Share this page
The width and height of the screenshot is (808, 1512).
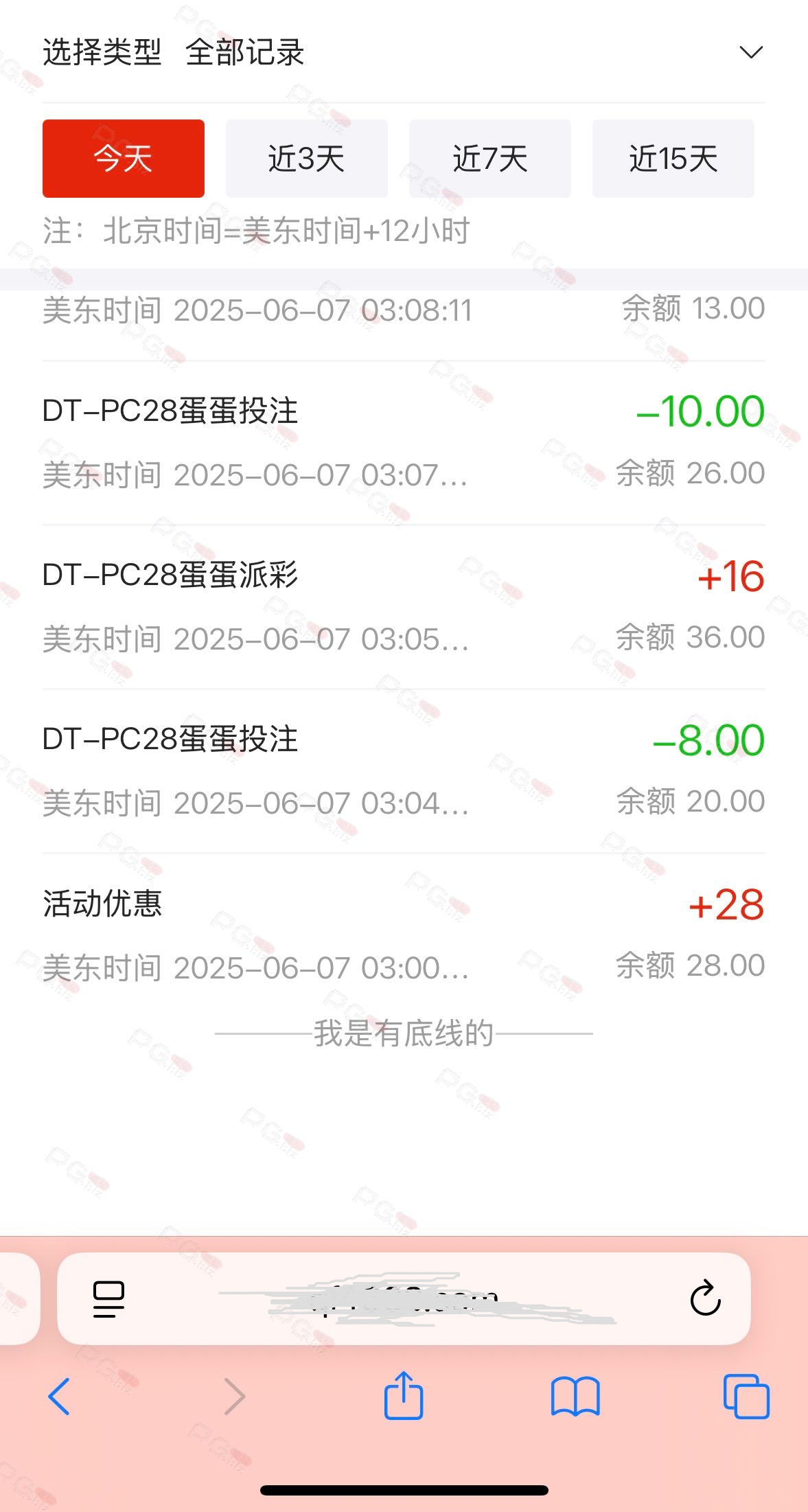pos(404,1395)
